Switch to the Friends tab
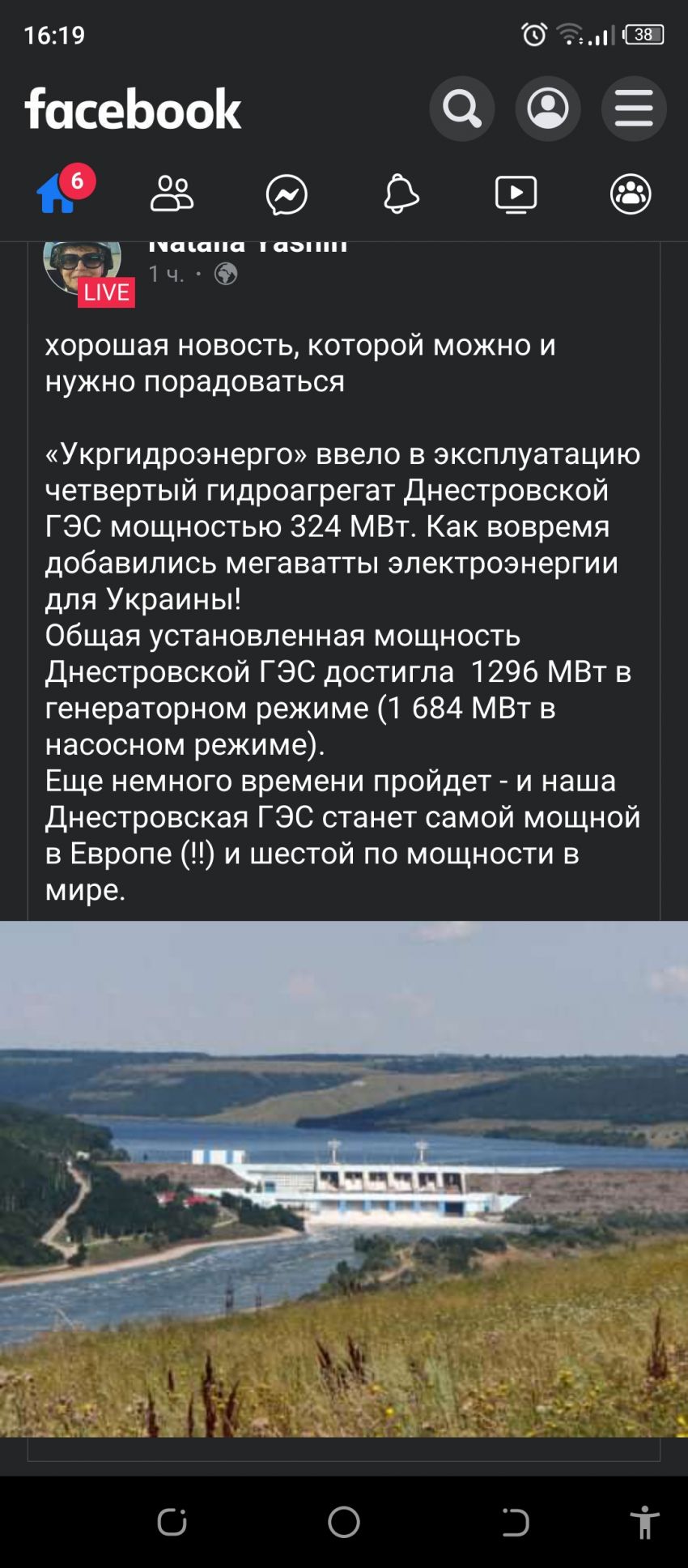The height and width of the screenshot is (1568, 688). [172, 194]
